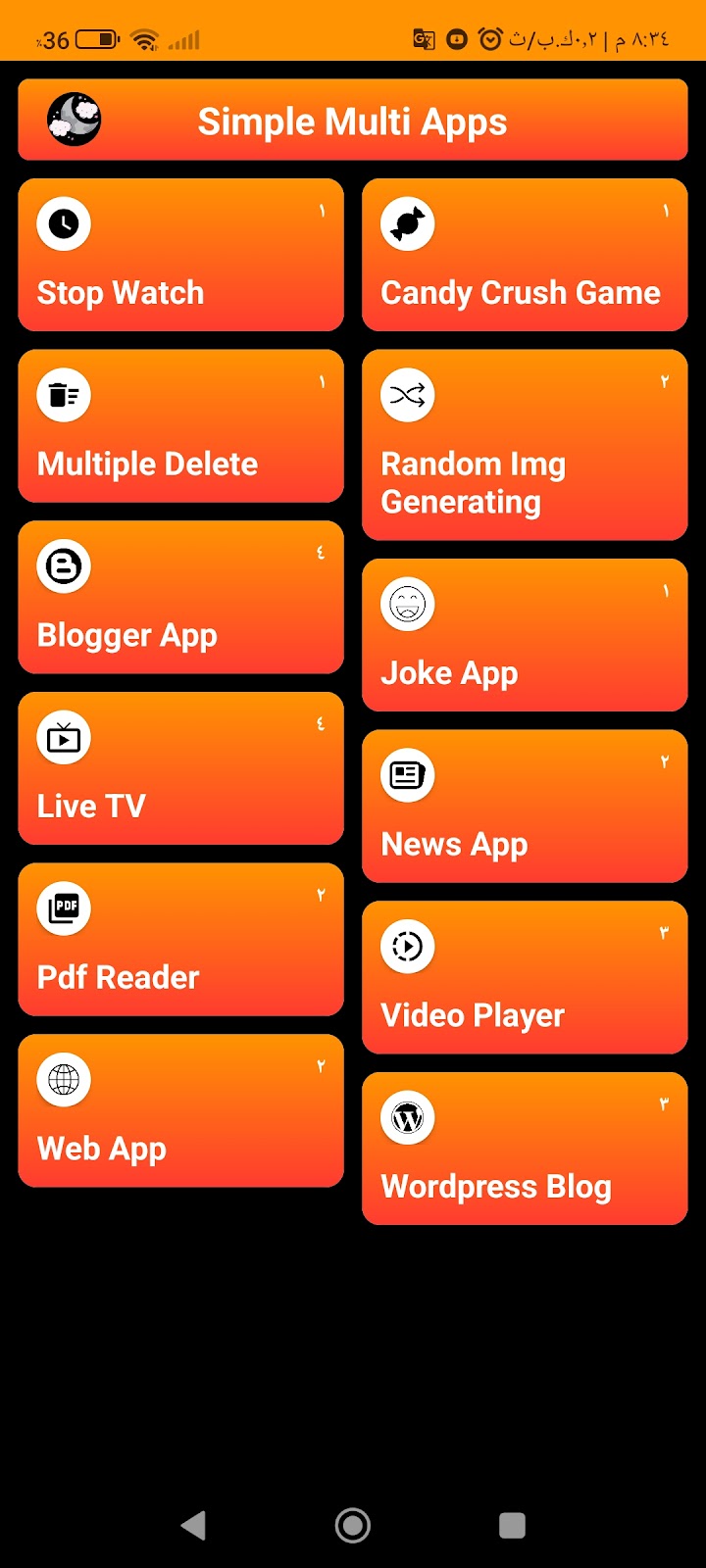Go back using the system back button
This screenshot has width=706, height=1568.
pos(194,1525)
